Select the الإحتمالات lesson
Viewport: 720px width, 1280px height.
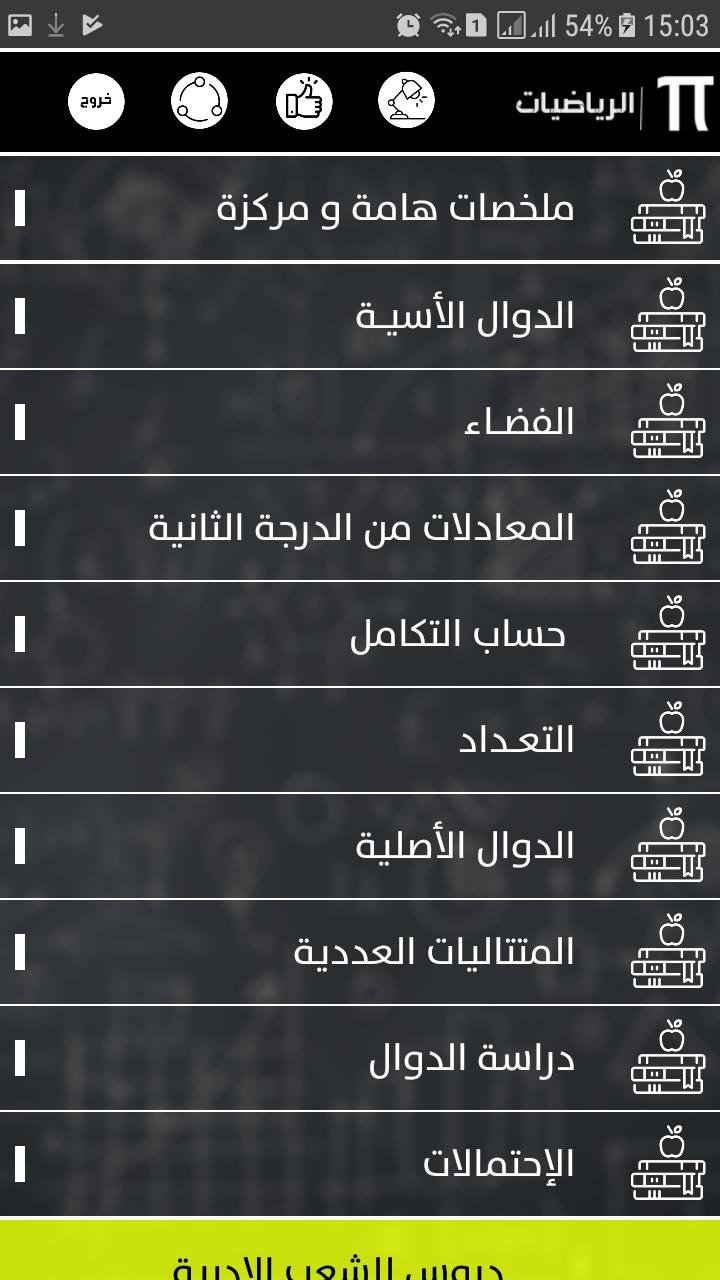coord(498,1164)
